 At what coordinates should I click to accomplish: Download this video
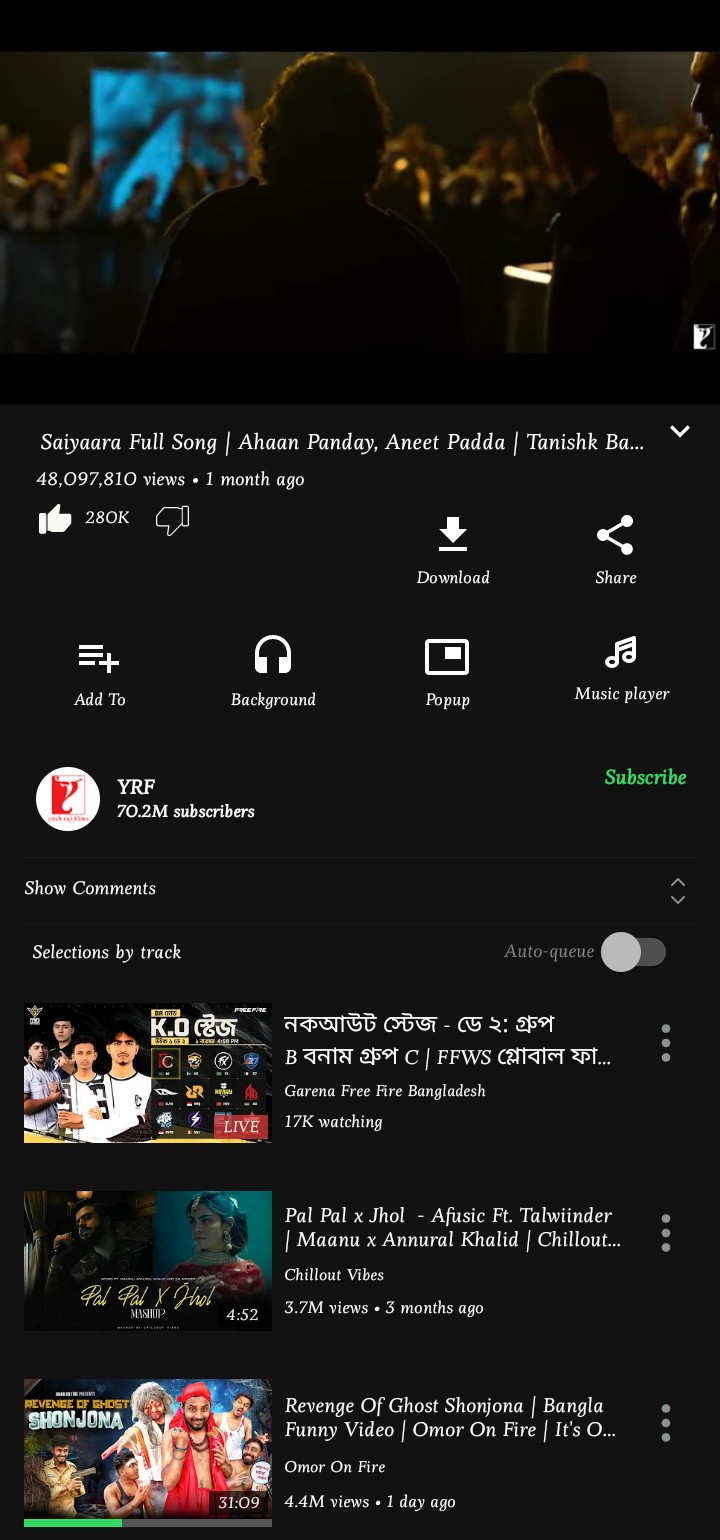point(453,548)
